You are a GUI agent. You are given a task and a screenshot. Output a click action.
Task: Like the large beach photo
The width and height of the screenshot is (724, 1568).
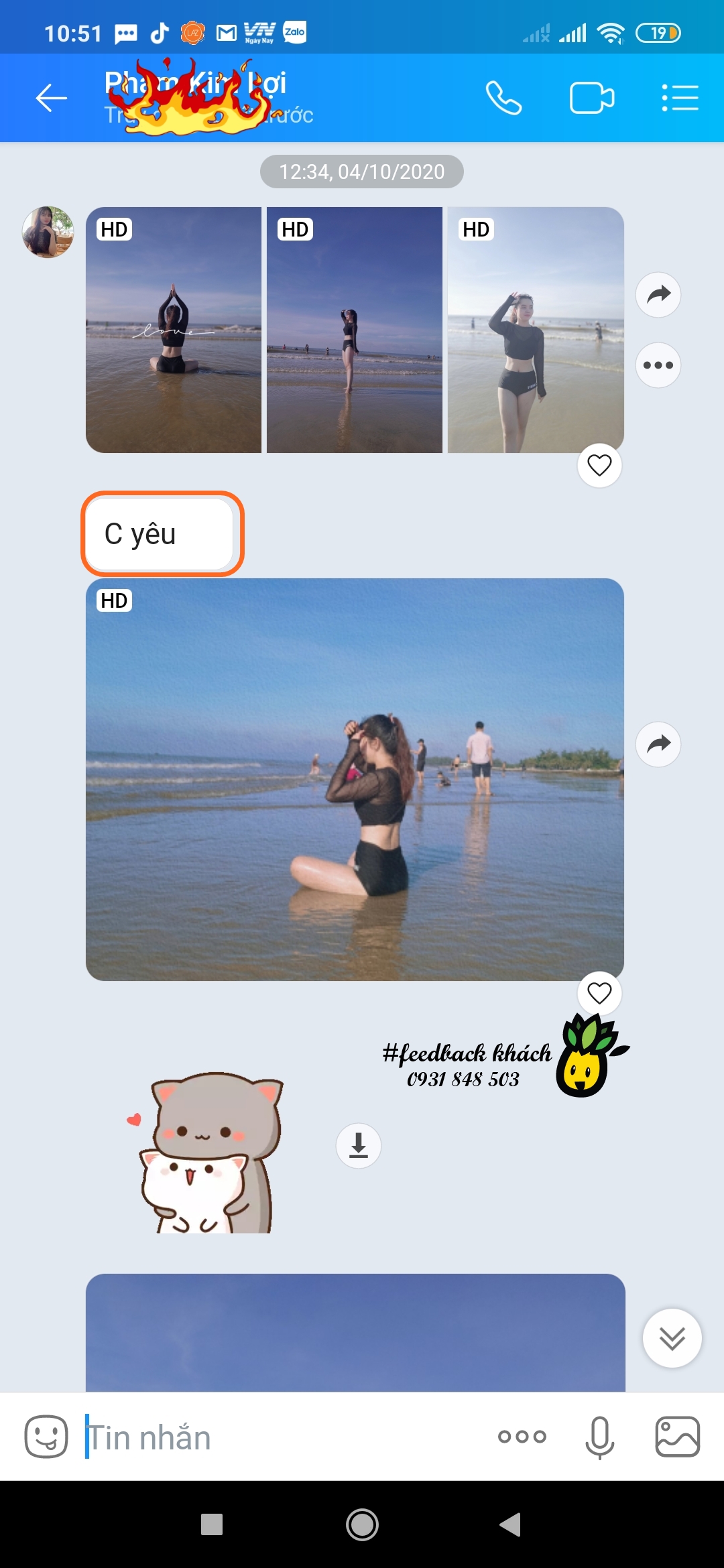click(x=599, y=993)
